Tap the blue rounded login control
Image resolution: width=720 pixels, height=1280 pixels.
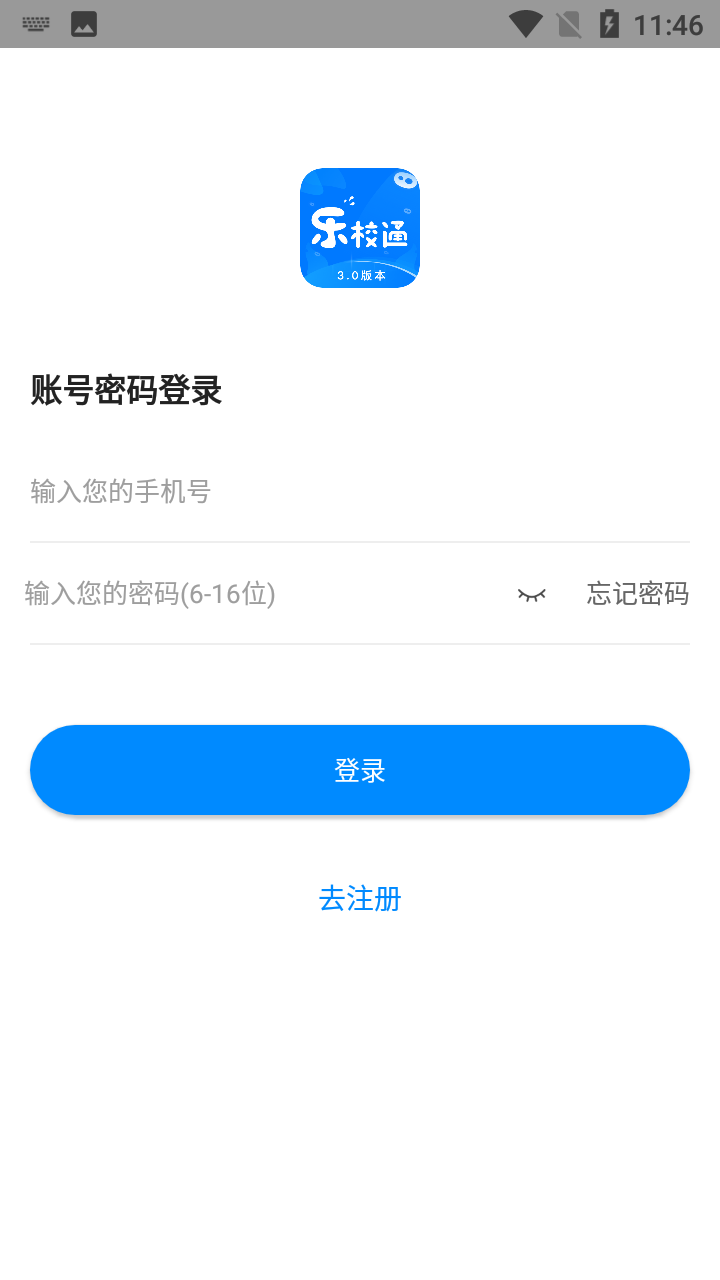(x=360, y=769)
